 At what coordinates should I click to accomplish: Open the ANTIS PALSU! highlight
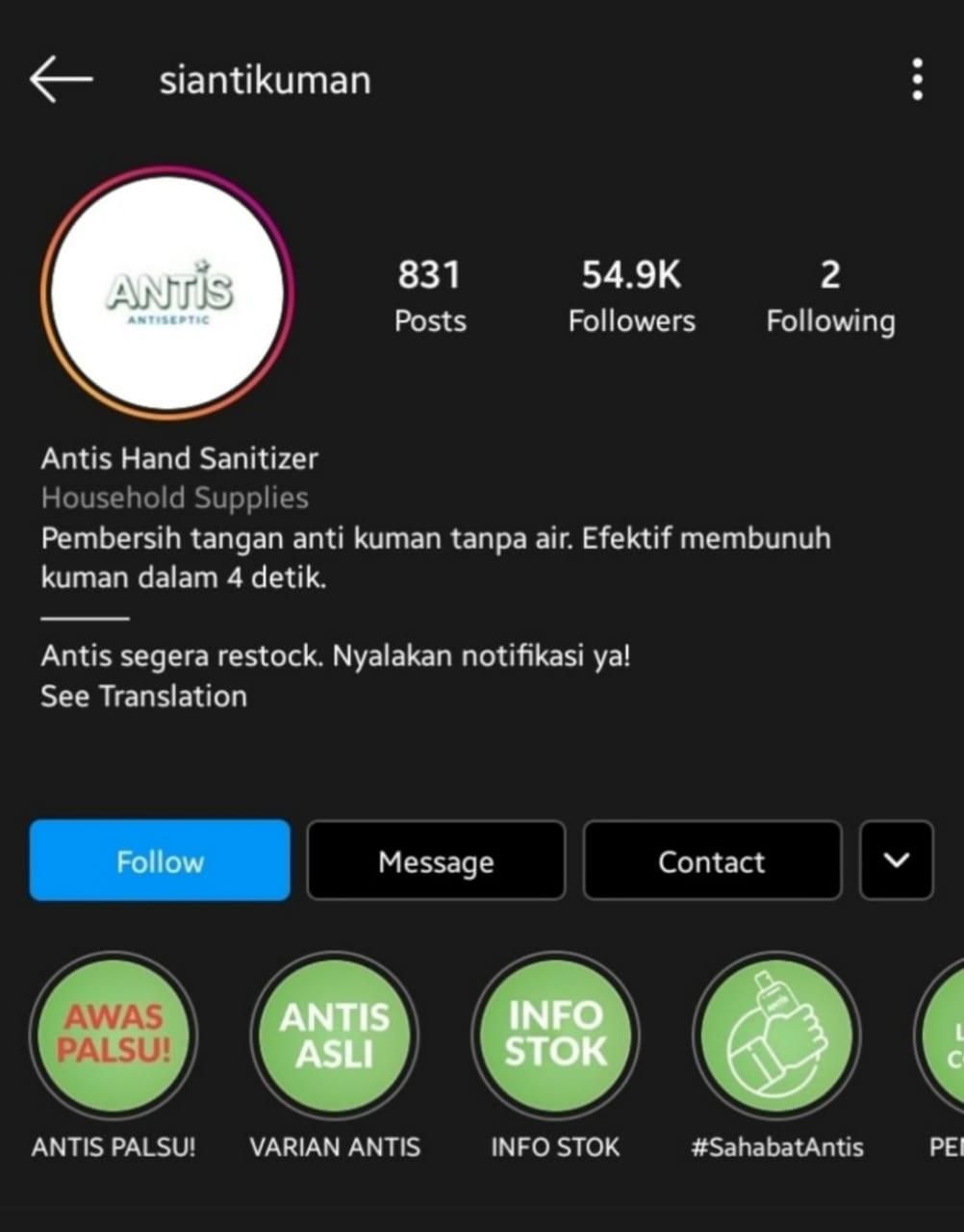(114, 1035)
